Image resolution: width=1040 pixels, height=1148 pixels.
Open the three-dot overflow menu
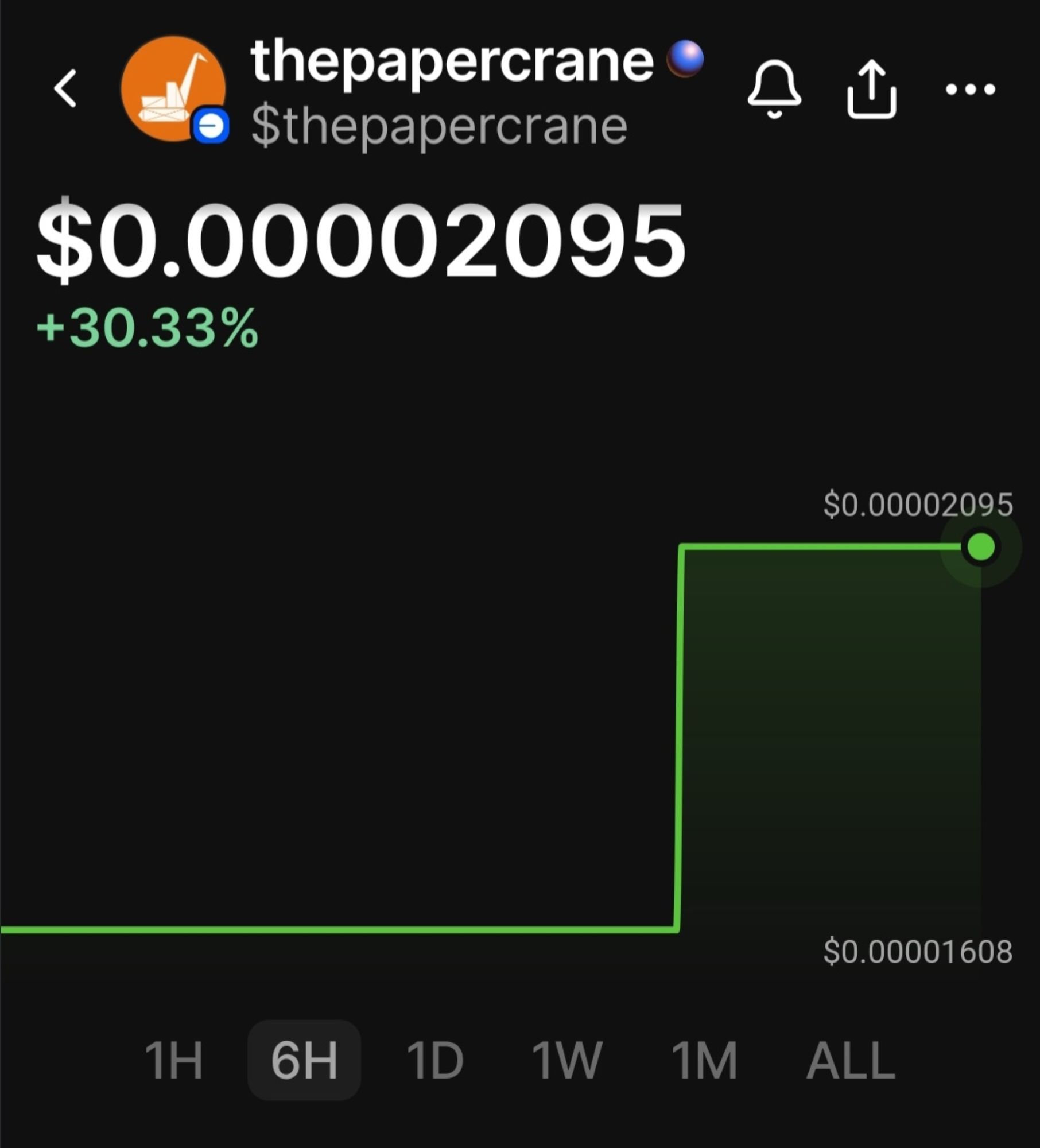[970, 89]
